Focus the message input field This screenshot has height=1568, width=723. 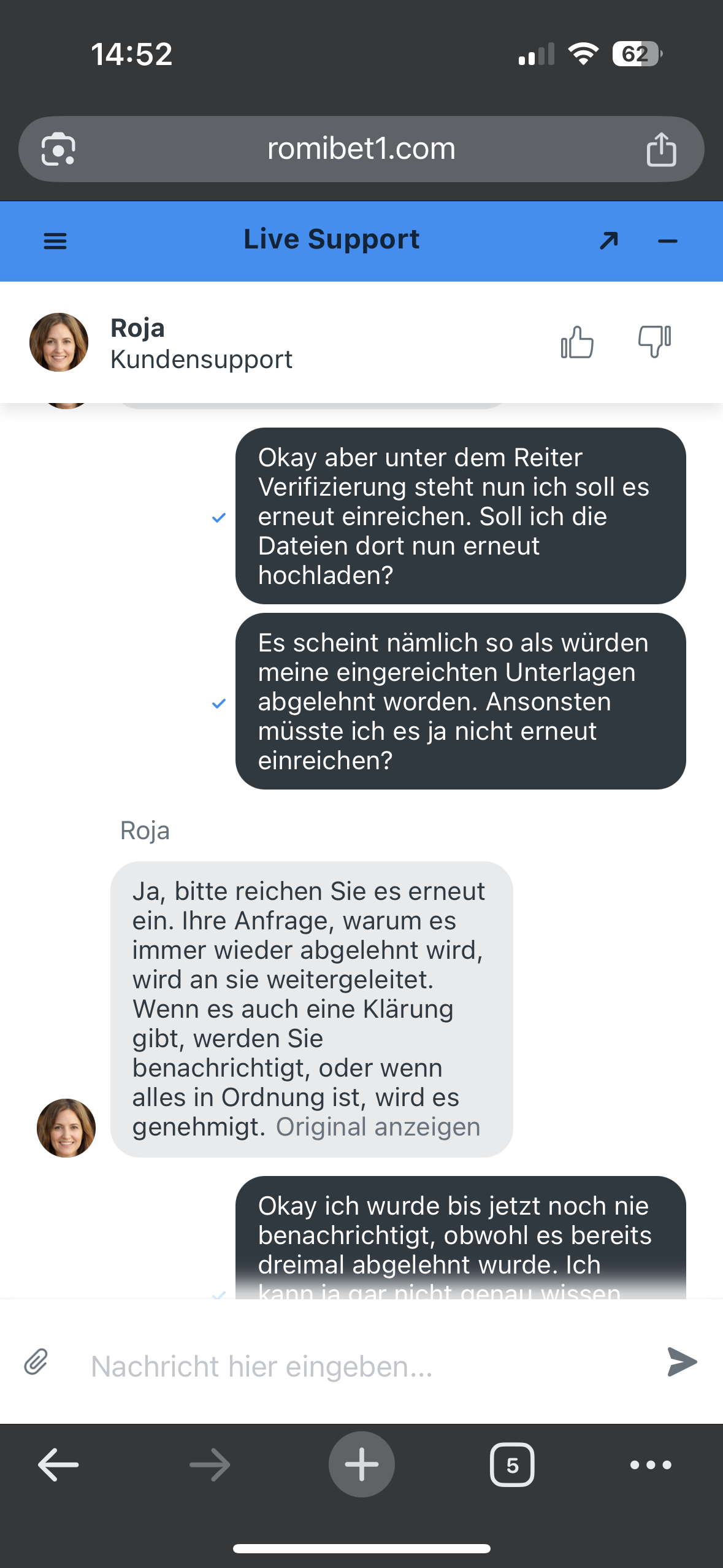pyautogui.click(x=362, y=1366)
